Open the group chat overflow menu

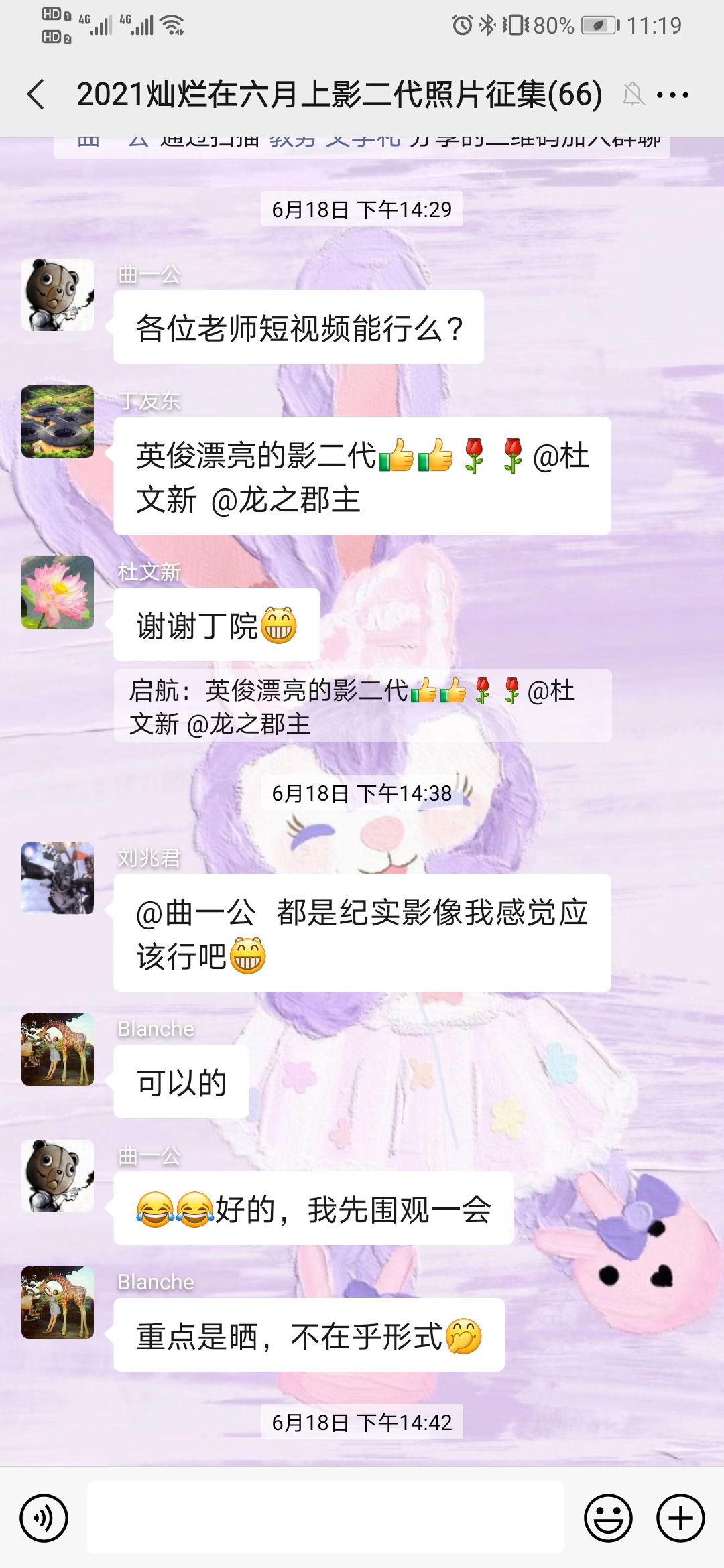[x=672, y=95]
